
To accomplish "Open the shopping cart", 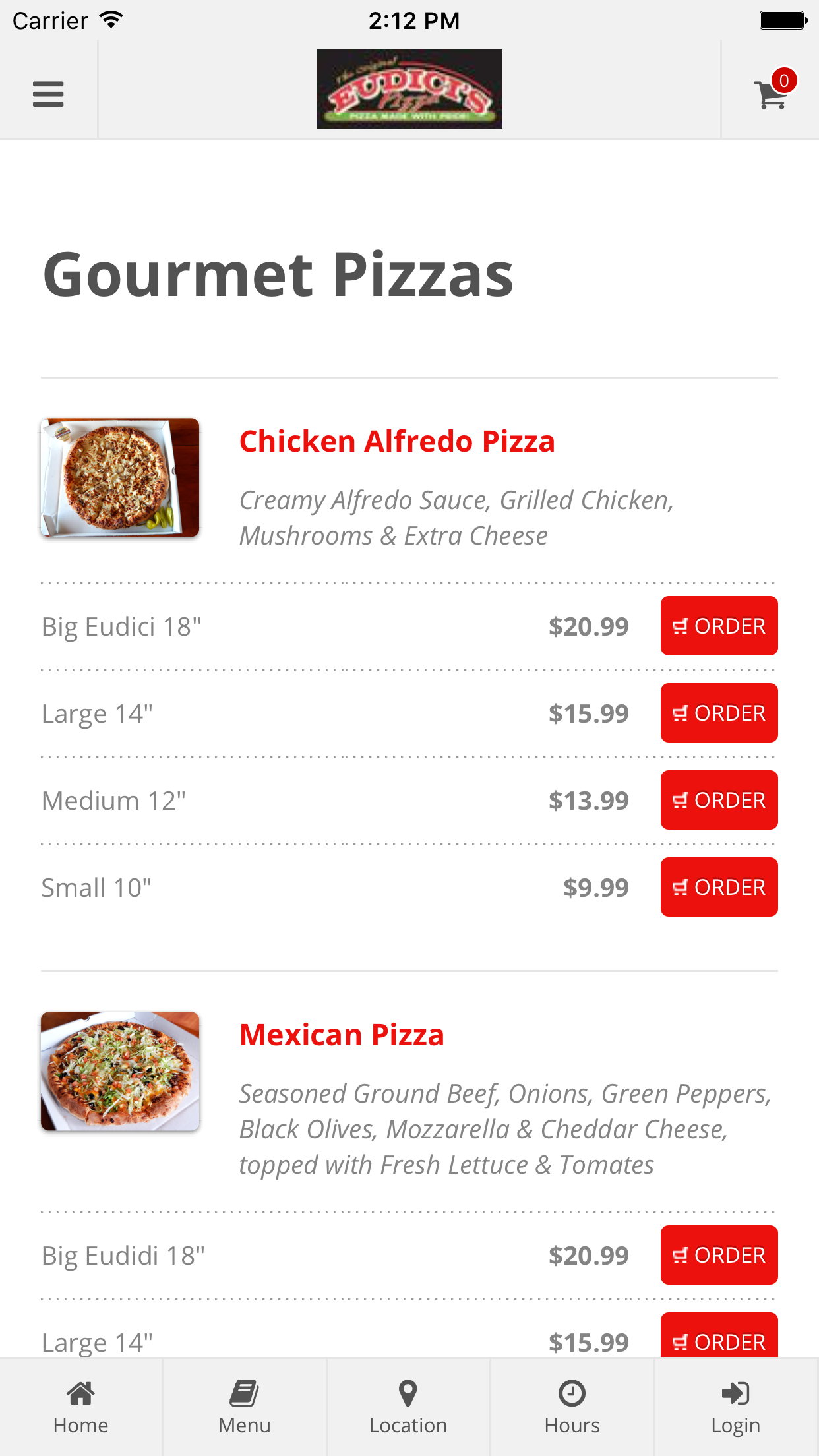I will pyautogui.click(x=771, y=93).
